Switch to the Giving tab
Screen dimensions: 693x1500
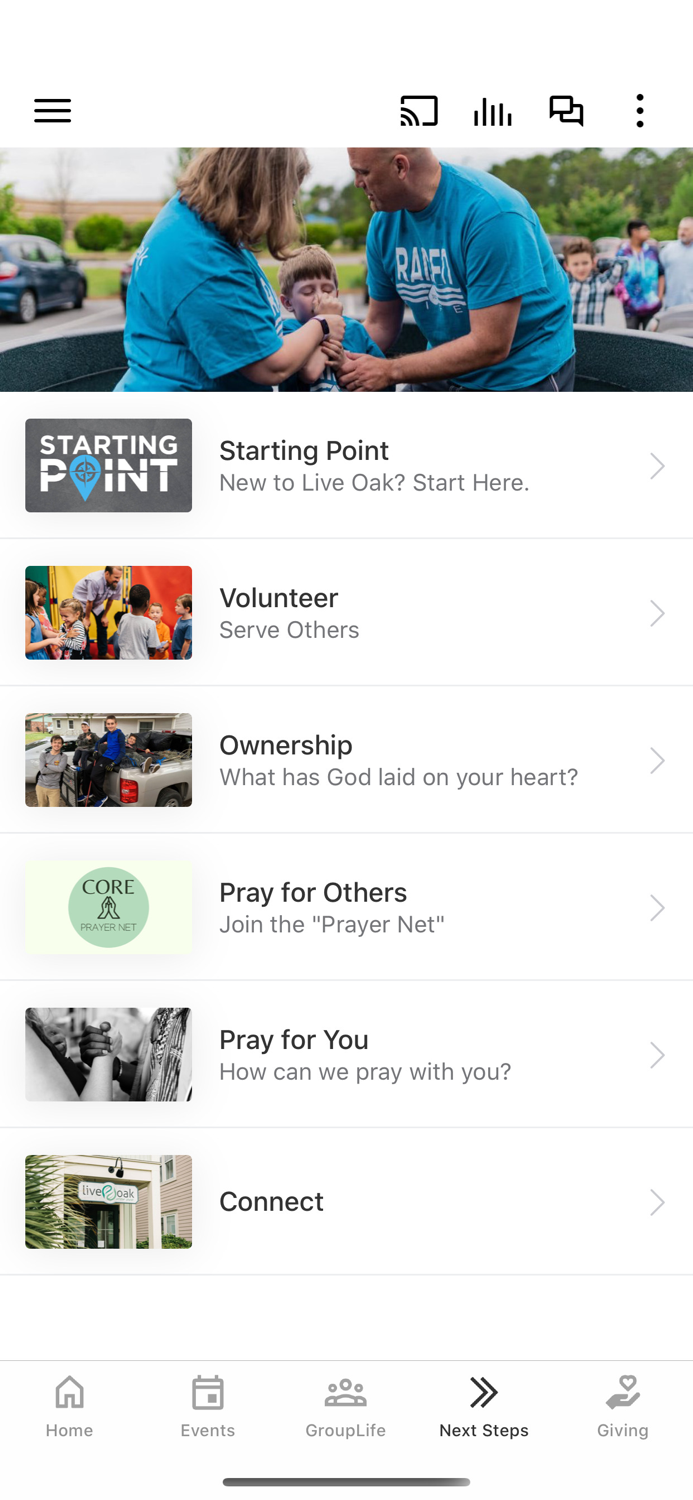[x=622, y=1406]
